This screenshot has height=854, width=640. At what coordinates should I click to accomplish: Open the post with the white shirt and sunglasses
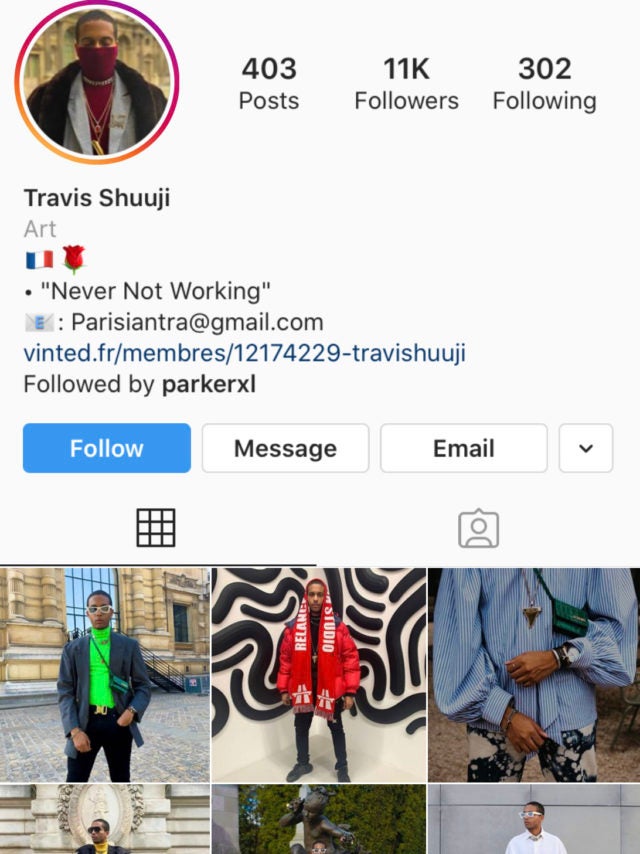pyautogui.click(x=533, y=820)
